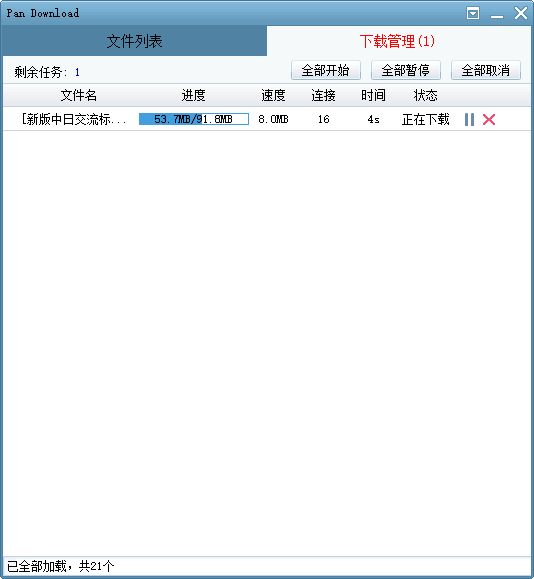
Task: Switch to the 文件列表 tab
Action: coord(134,41)
